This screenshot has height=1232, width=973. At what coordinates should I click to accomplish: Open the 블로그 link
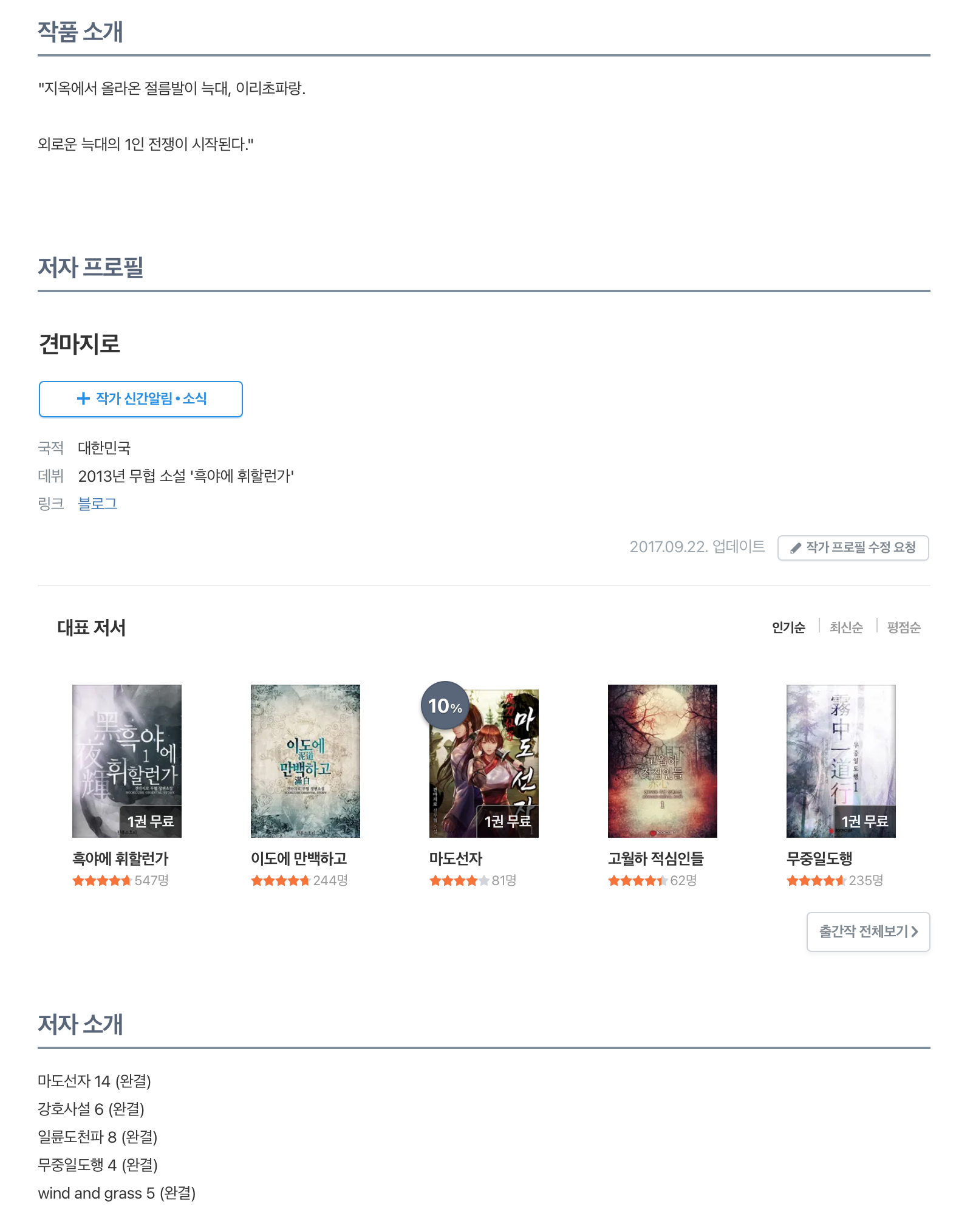point(97,504)
